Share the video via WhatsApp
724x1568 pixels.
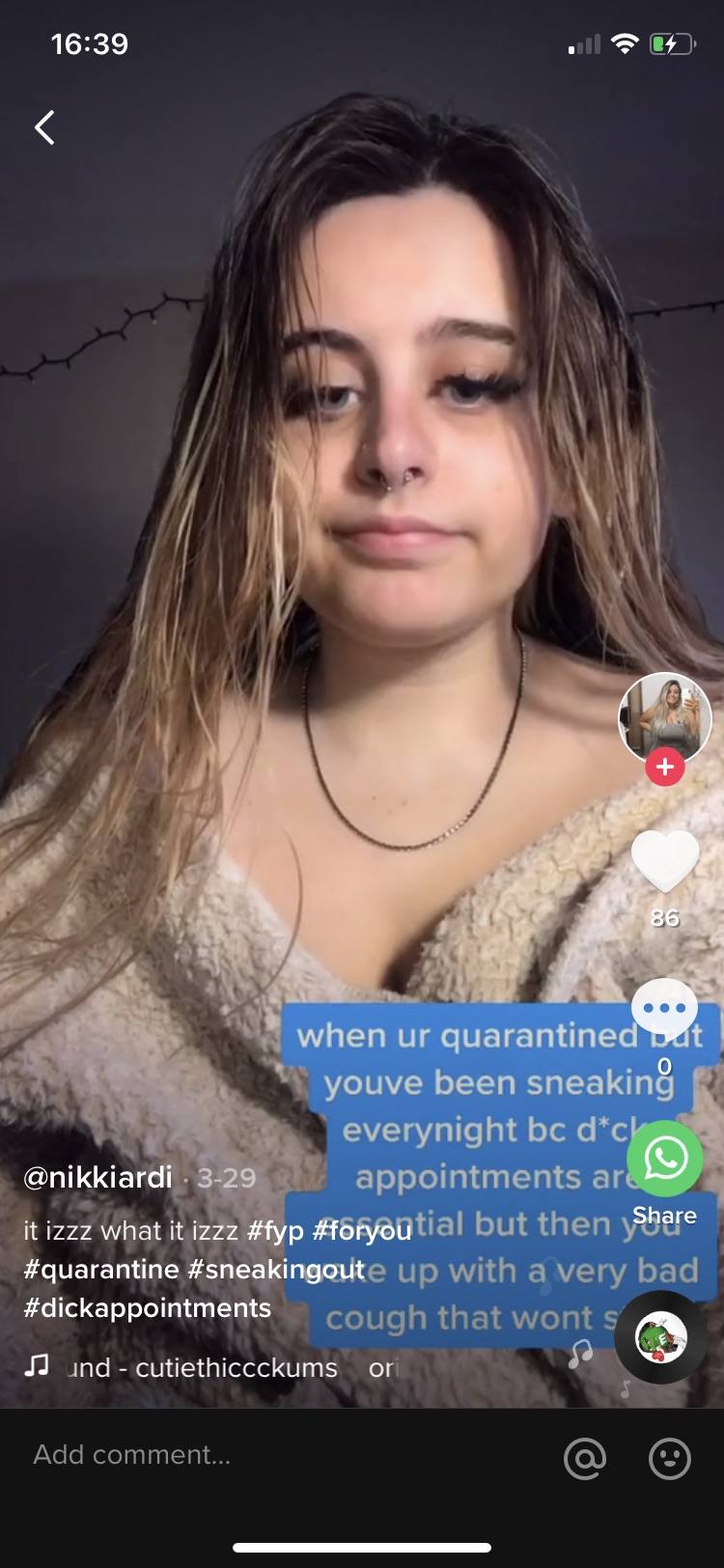tap(664, 1159)
